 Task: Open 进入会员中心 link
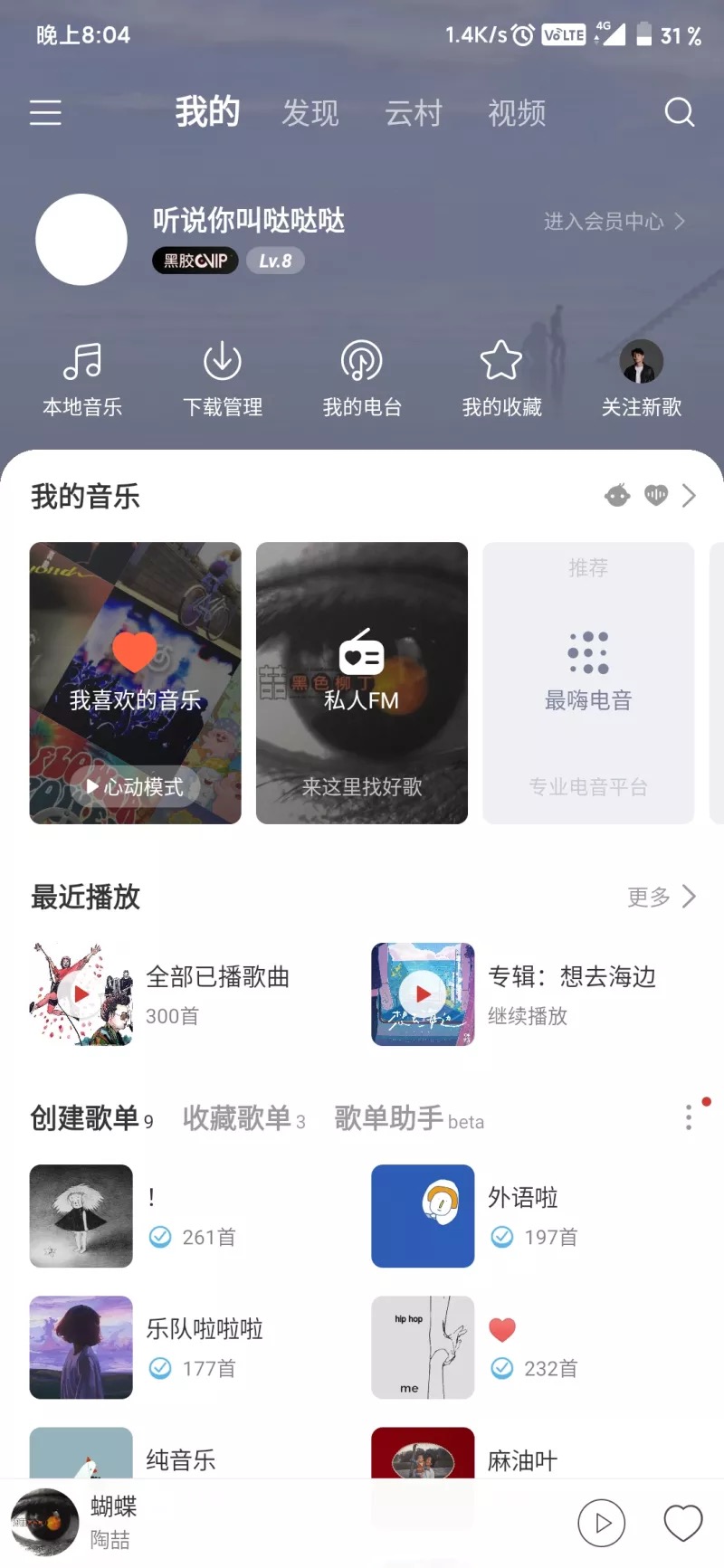(614, 222)
